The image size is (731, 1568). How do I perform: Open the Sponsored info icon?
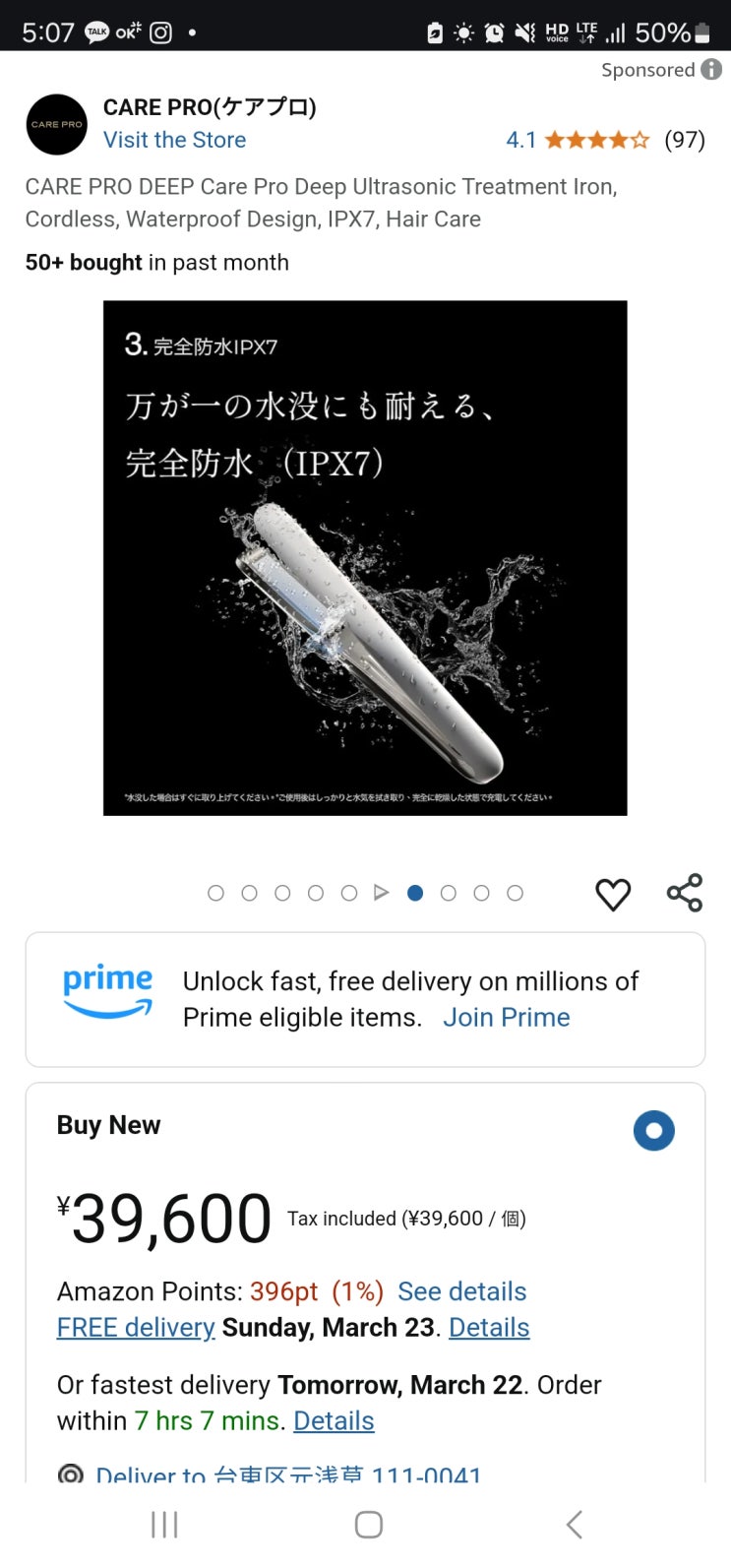pyautogui.click(x=710, y=69)
